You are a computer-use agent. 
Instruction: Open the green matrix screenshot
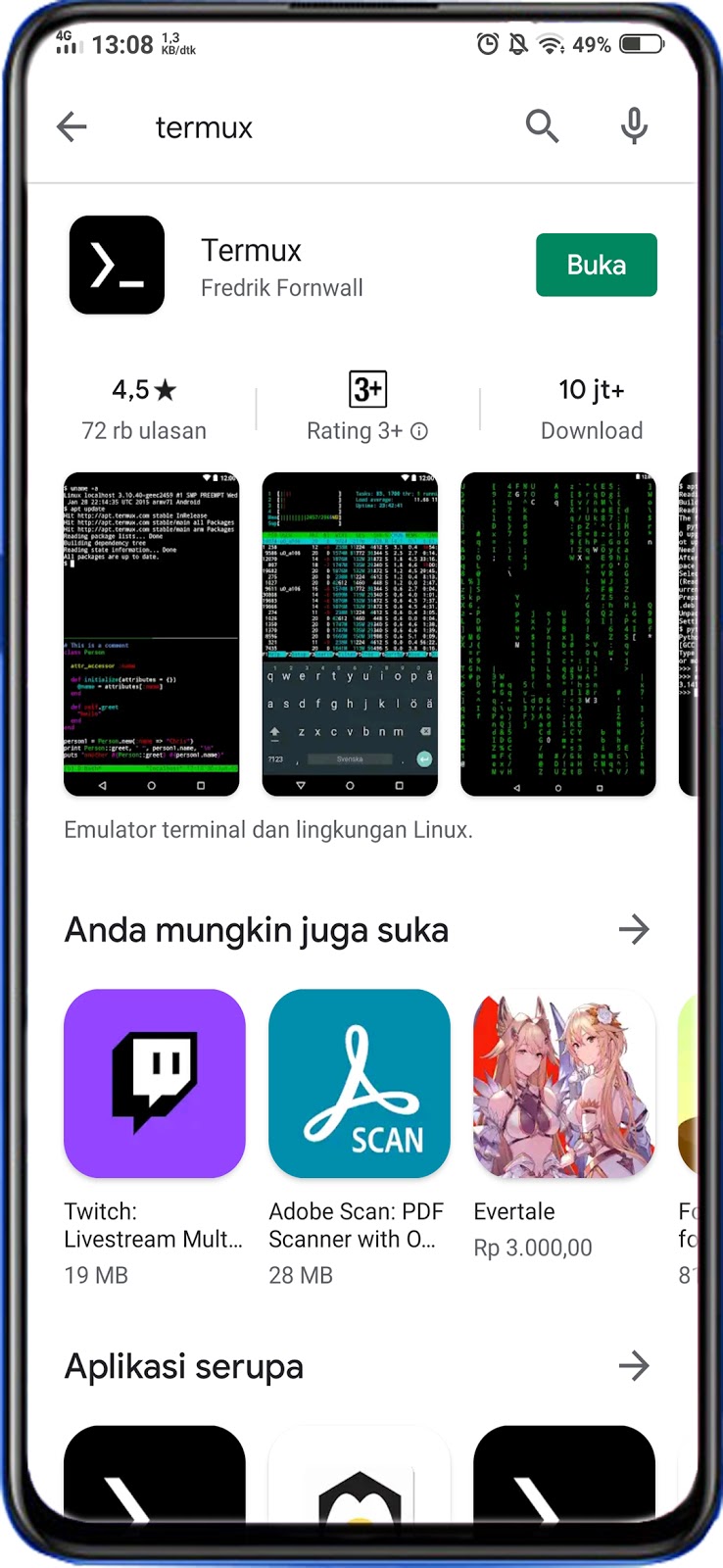pos(557,633)
